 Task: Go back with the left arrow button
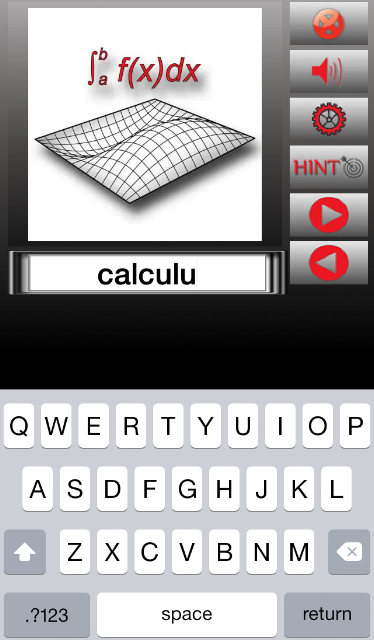329,262
